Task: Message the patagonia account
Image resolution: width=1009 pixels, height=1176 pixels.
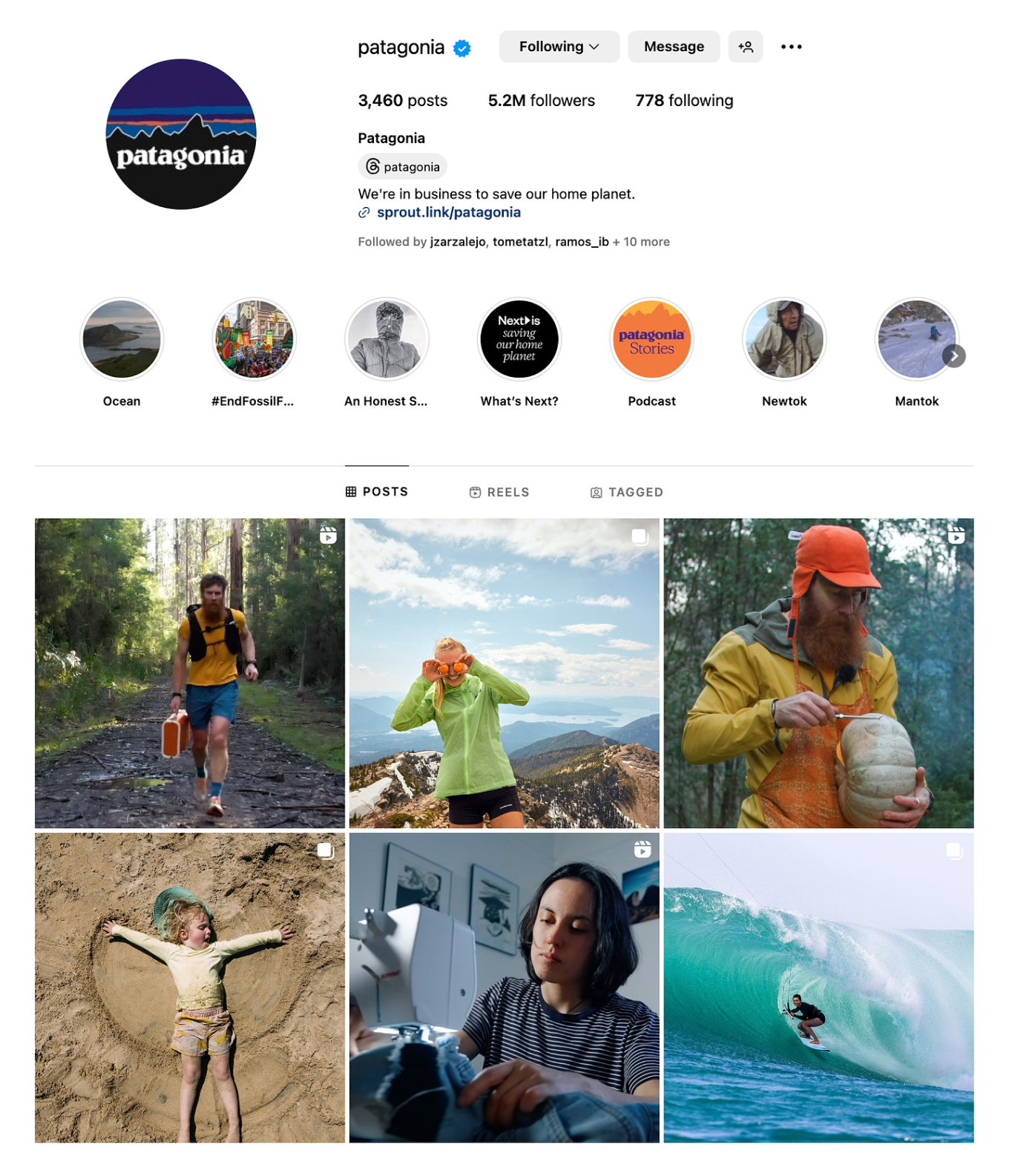Action: 673,47
